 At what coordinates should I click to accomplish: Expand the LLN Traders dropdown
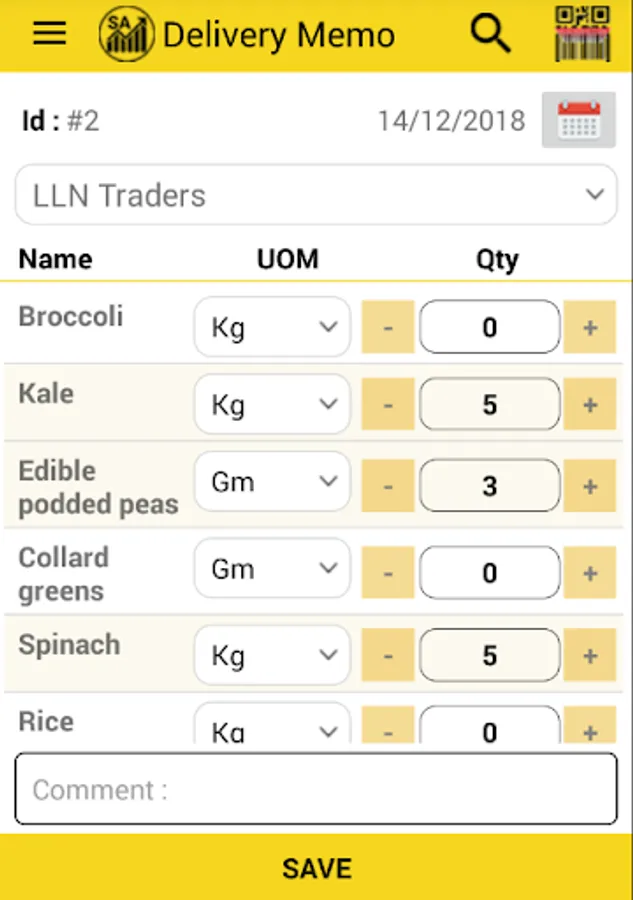click(316, 195)
